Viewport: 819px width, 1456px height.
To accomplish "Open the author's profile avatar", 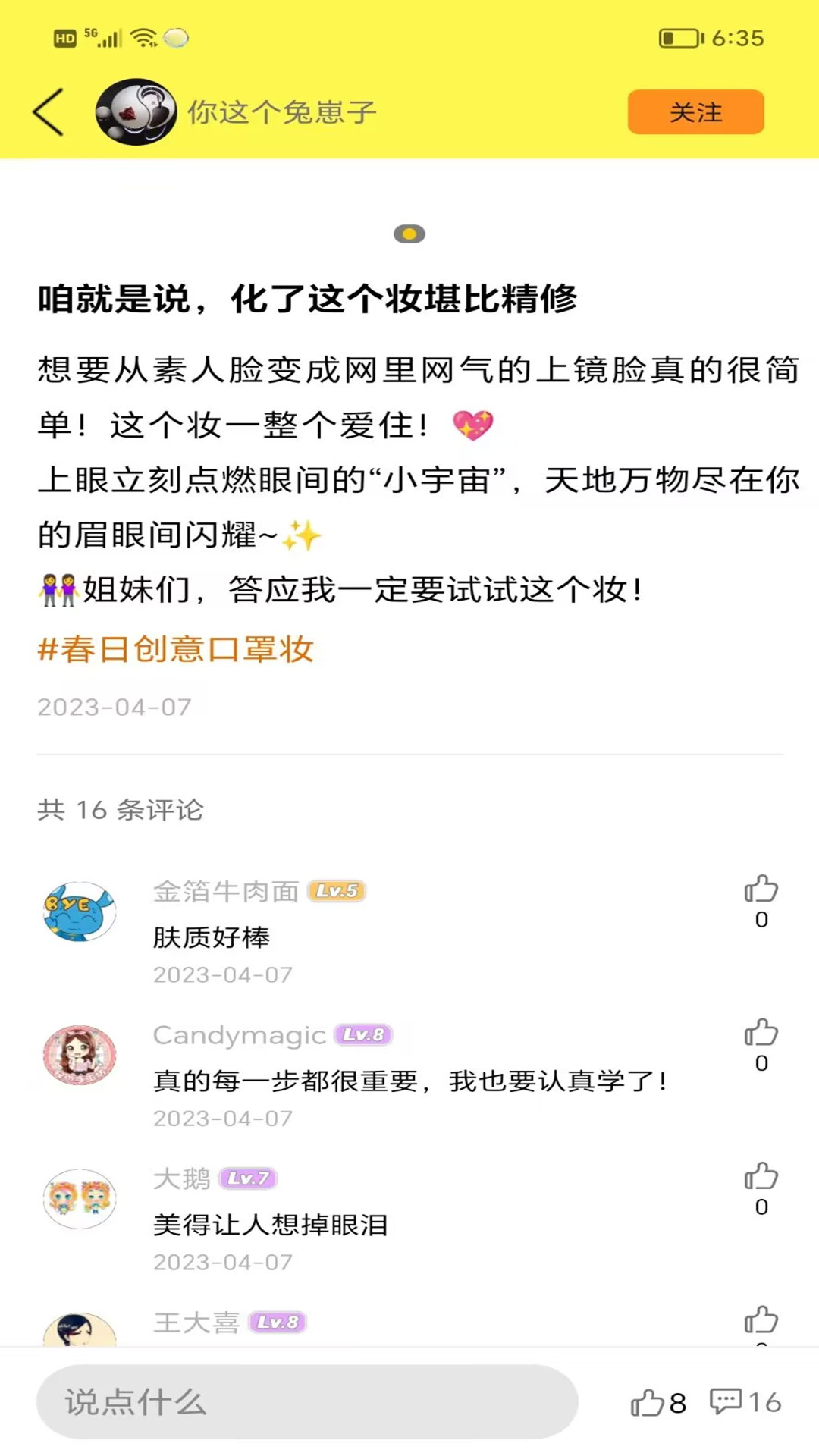I will point(136,112).
